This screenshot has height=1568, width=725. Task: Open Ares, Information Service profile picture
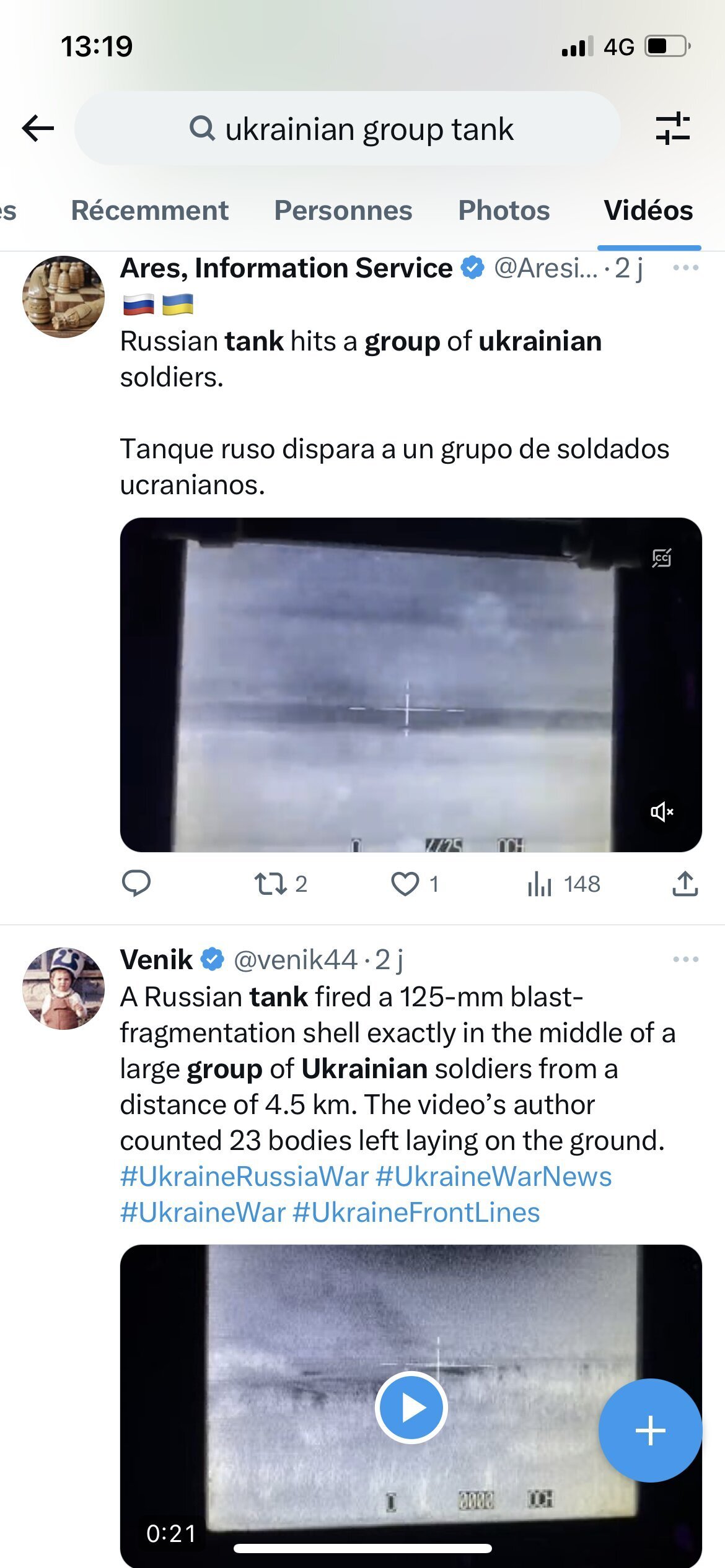click(63, 297)
